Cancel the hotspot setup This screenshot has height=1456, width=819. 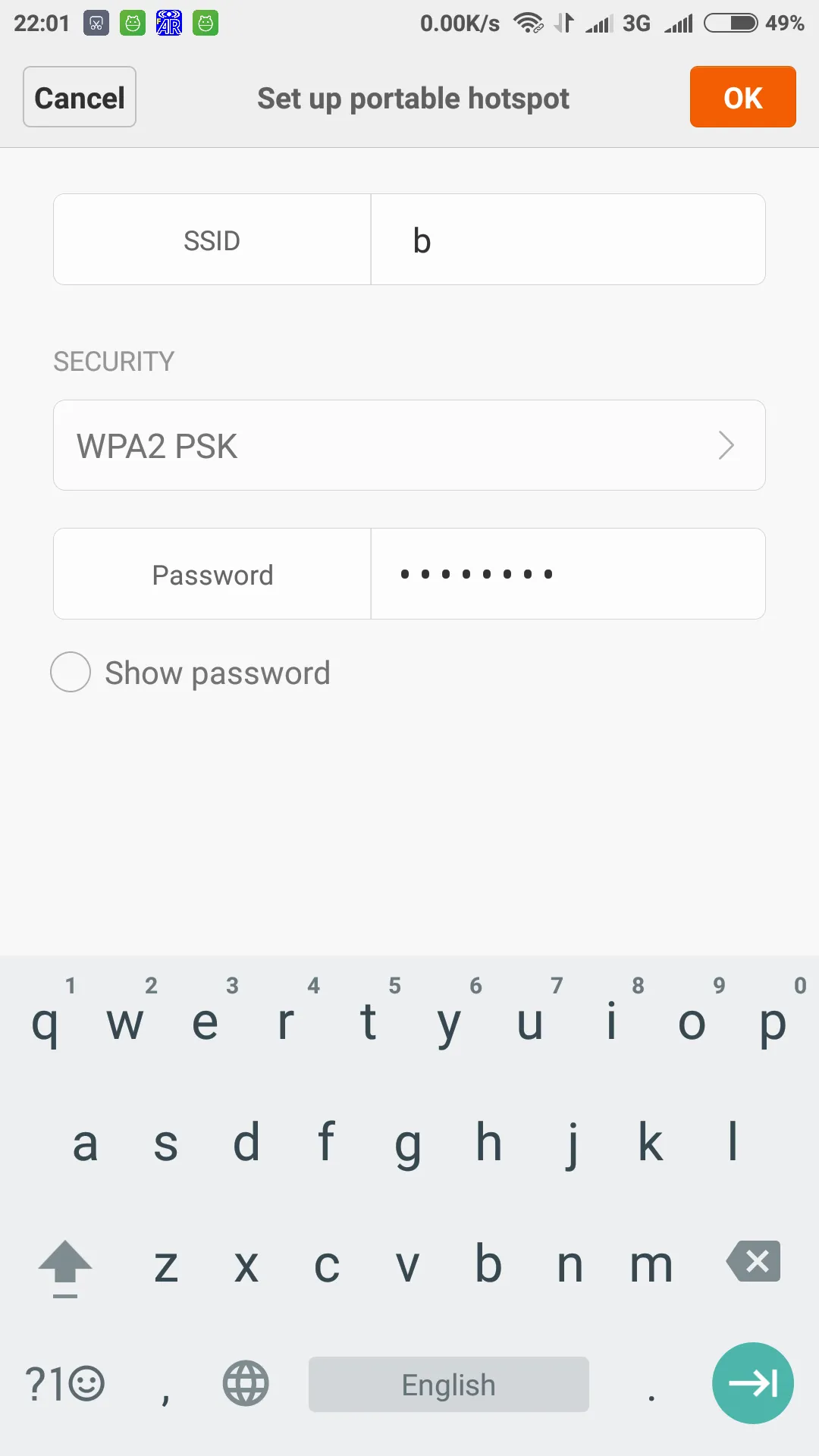pos(80,97)
